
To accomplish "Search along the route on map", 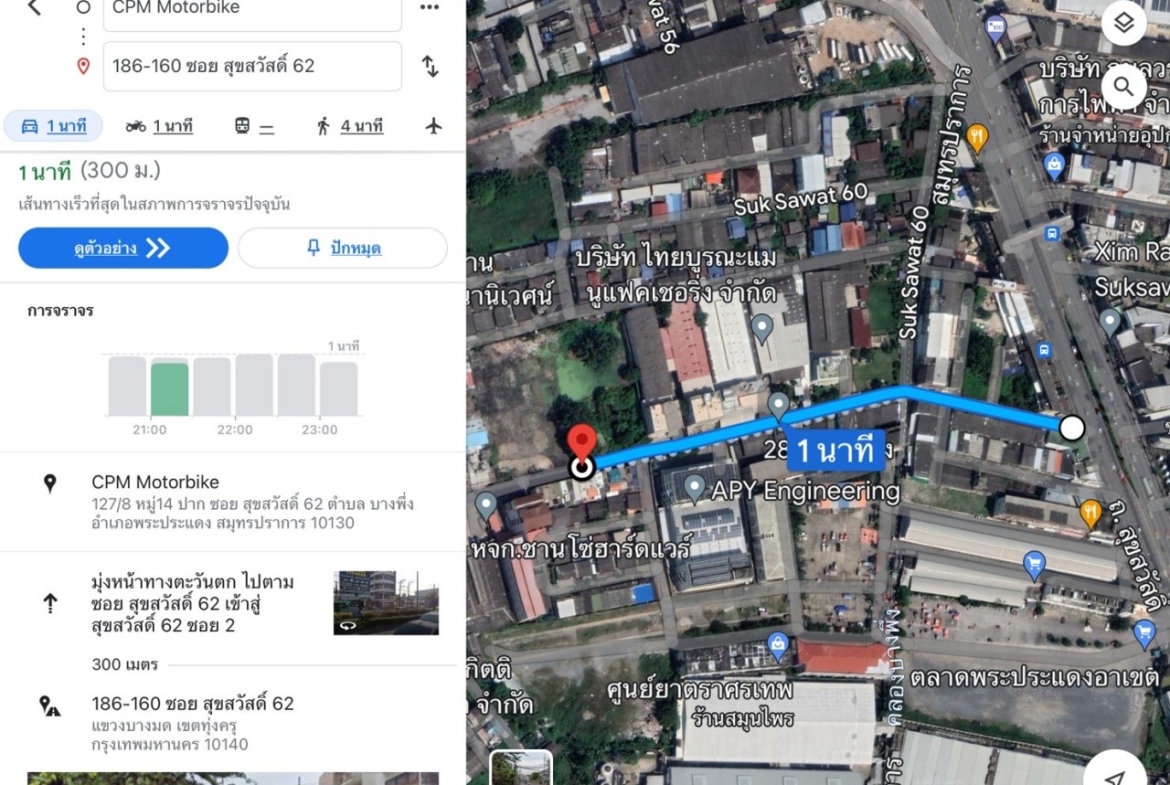I will pyautogui.click(x=1124, y=86).
